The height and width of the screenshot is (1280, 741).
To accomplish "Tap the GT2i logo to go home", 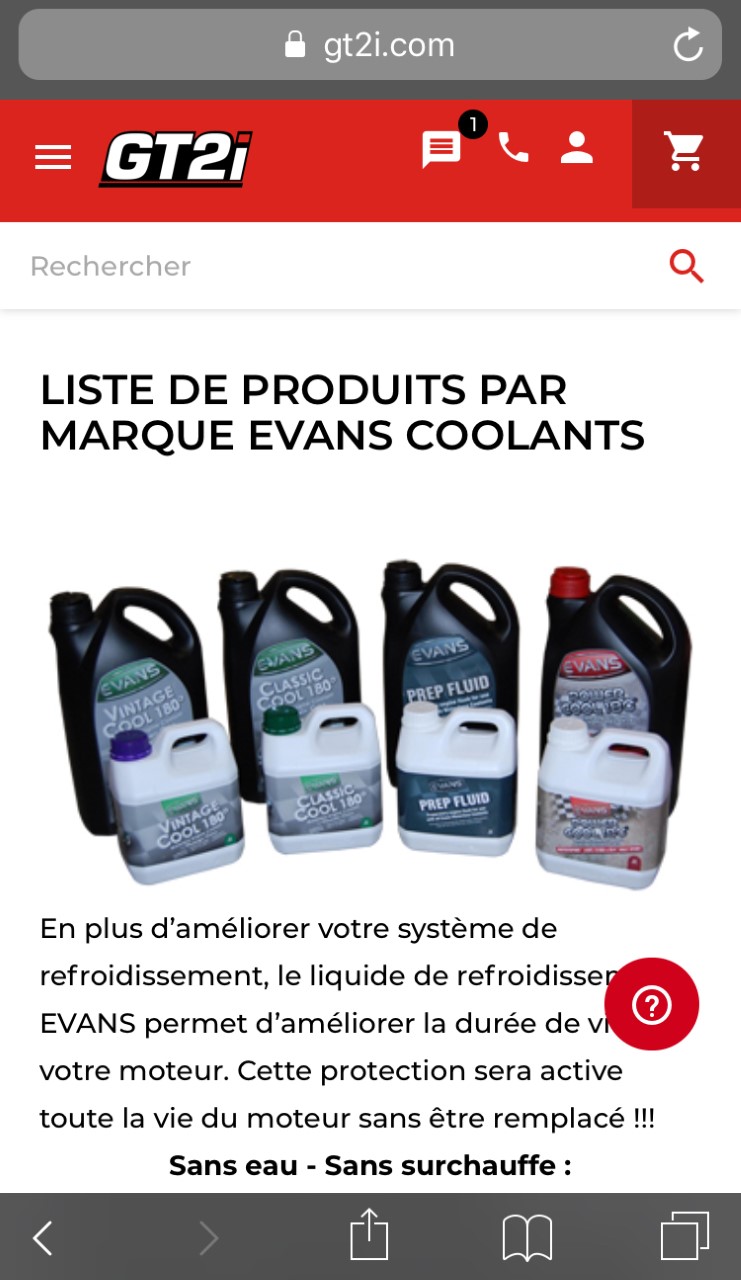I will (x=175, y=159).
